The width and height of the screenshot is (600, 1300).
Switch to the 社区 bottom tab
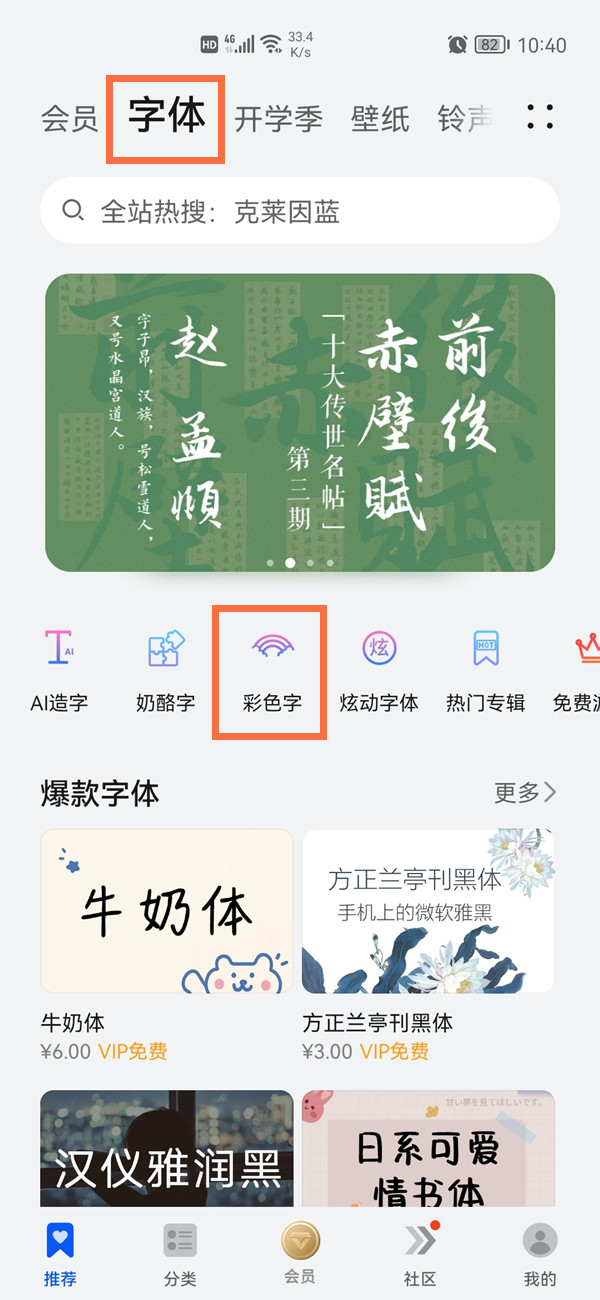pos(420,1252)
